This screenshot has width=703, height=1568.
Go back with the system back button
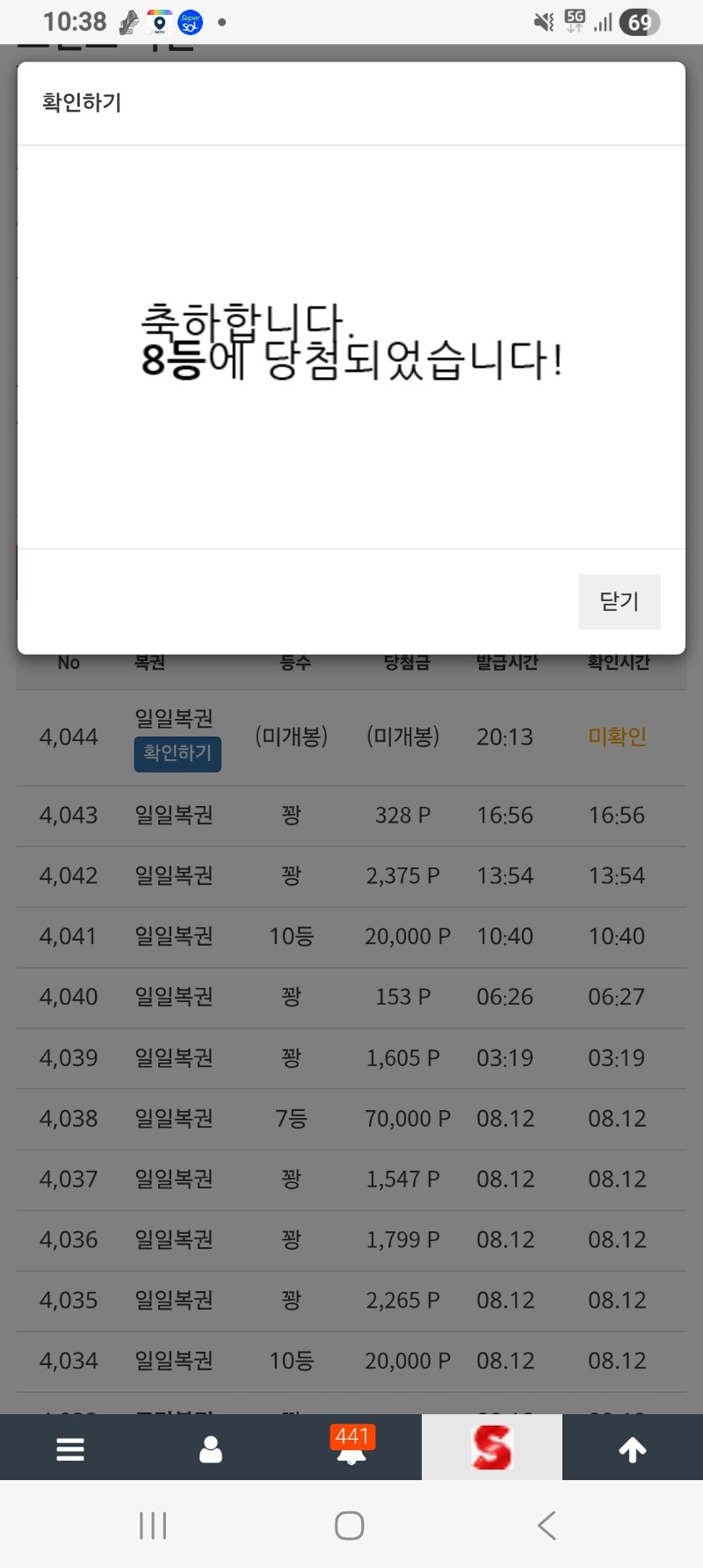(547, 1525)
